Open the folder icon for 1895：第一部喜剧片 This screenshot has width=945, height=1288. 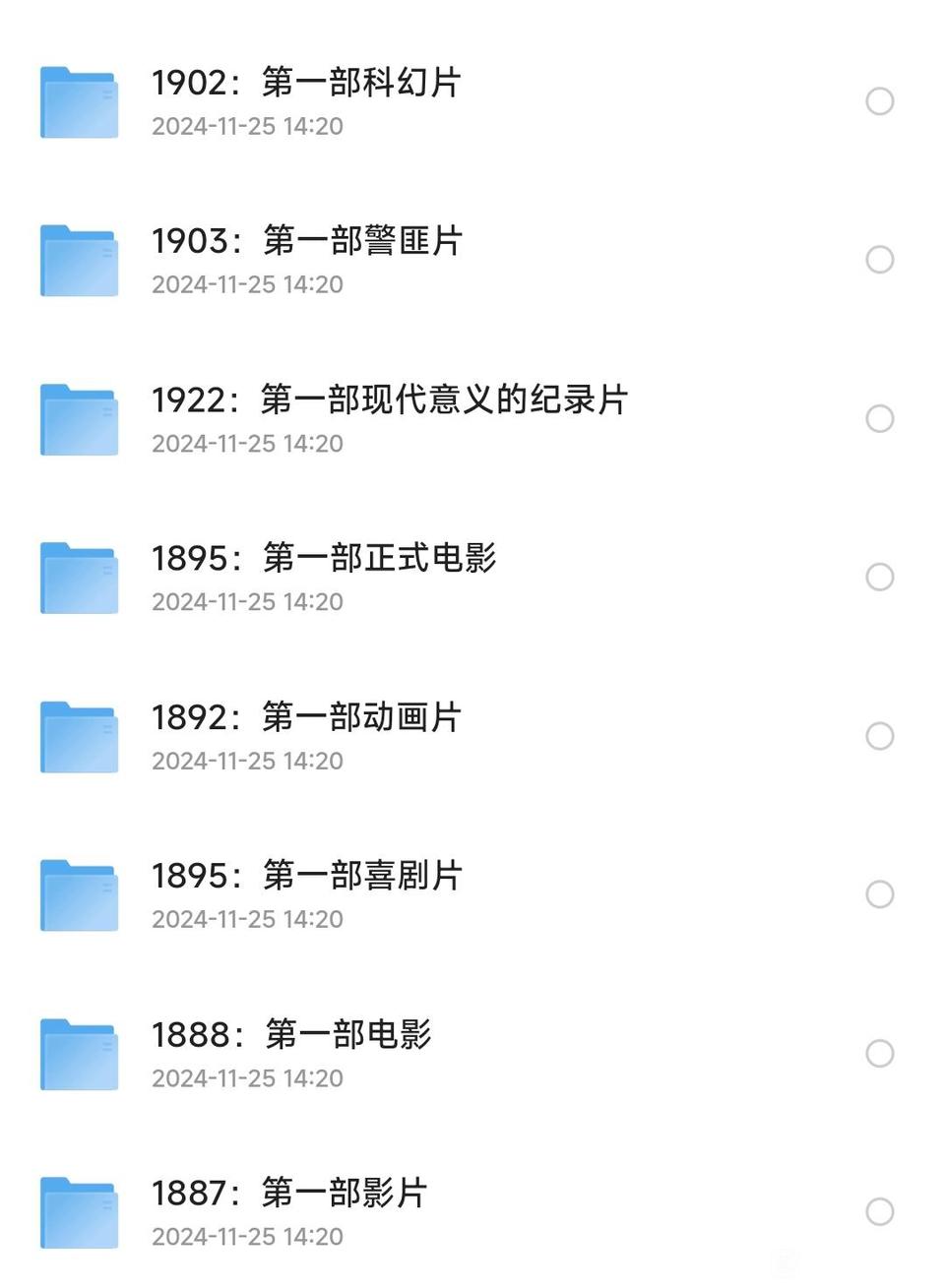point(78,895)
